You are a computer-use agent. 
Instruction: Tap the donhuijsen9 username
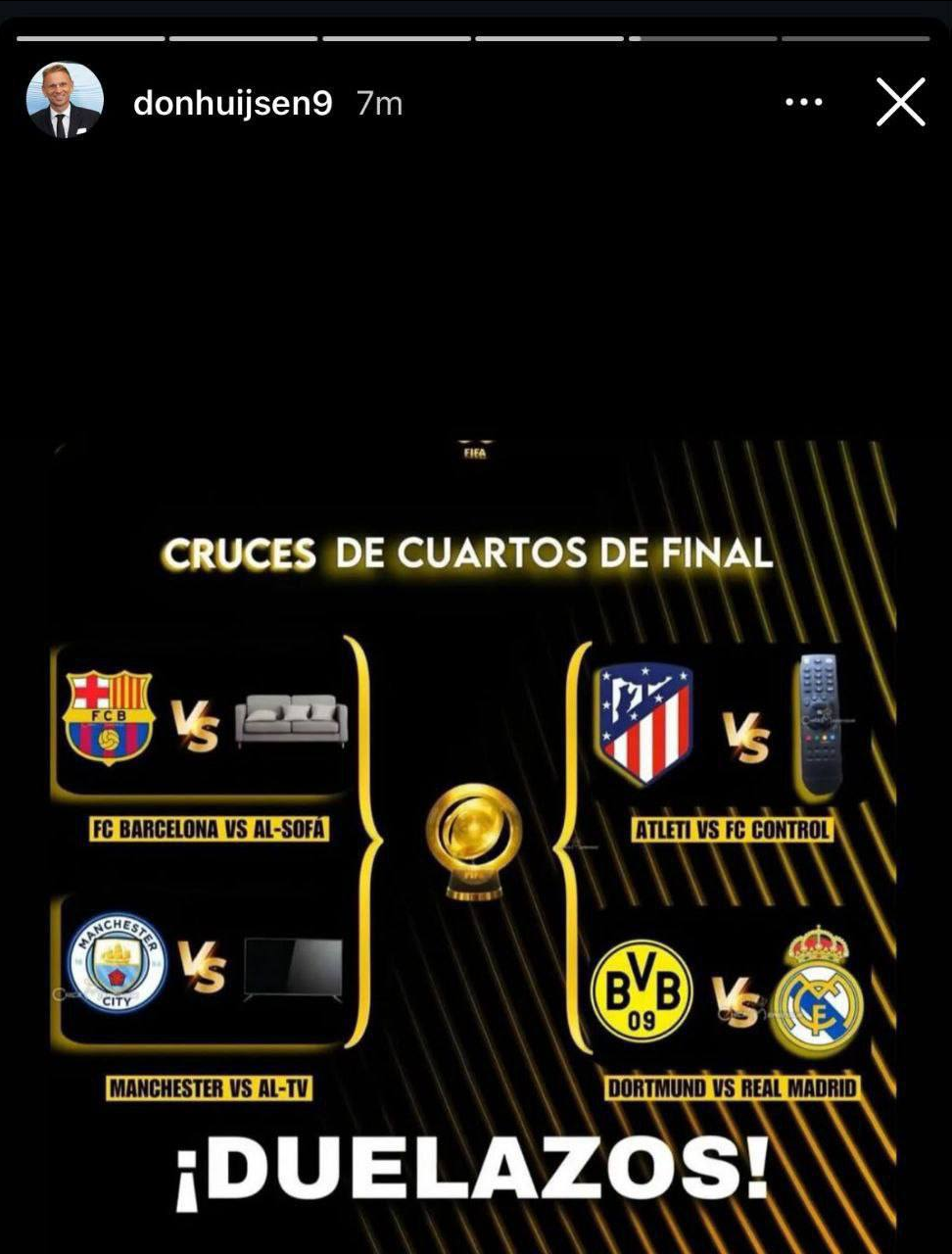click(x=232, y=103)
